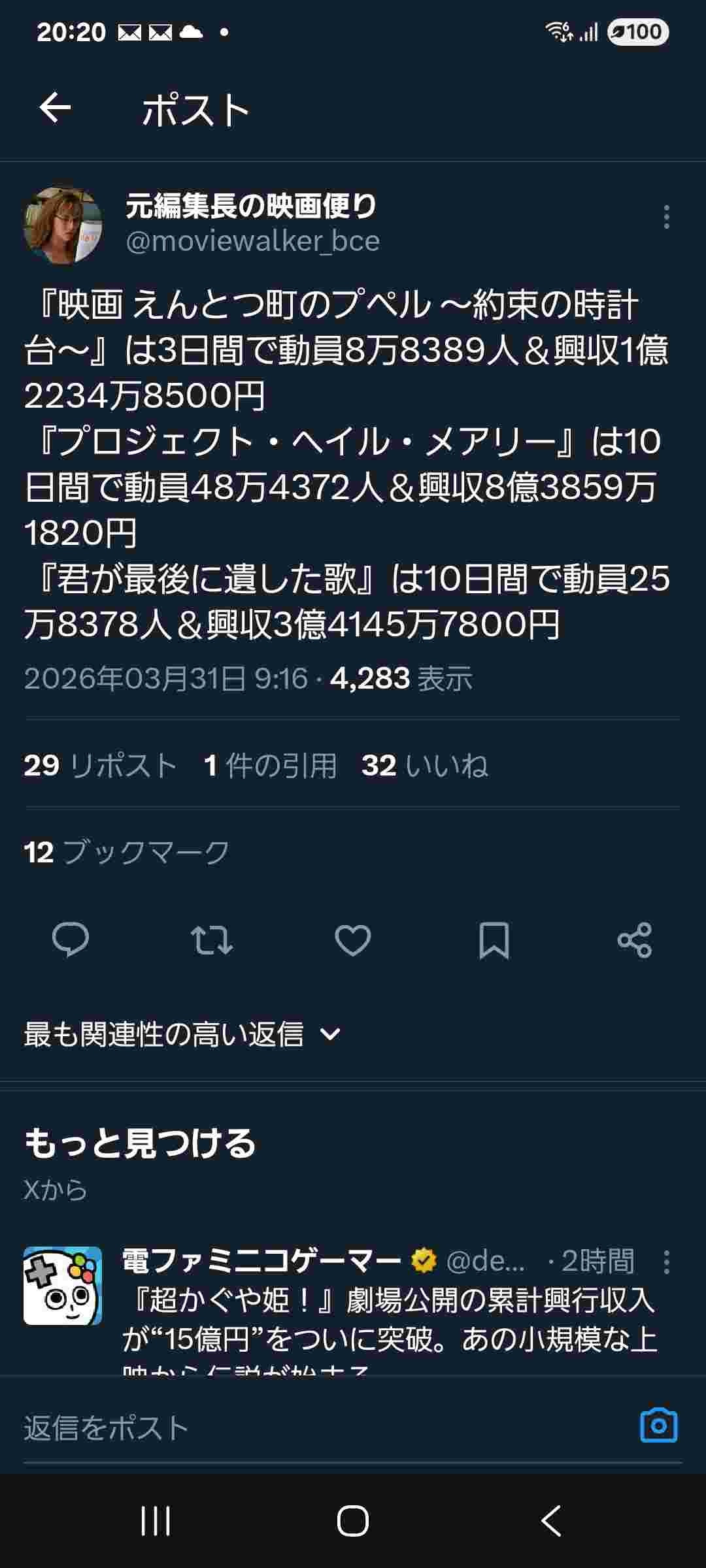706x1568 pixels.
Task: Open the overflow menu on 電ファミニコゲーマー's post
Action: (666, 1262)
